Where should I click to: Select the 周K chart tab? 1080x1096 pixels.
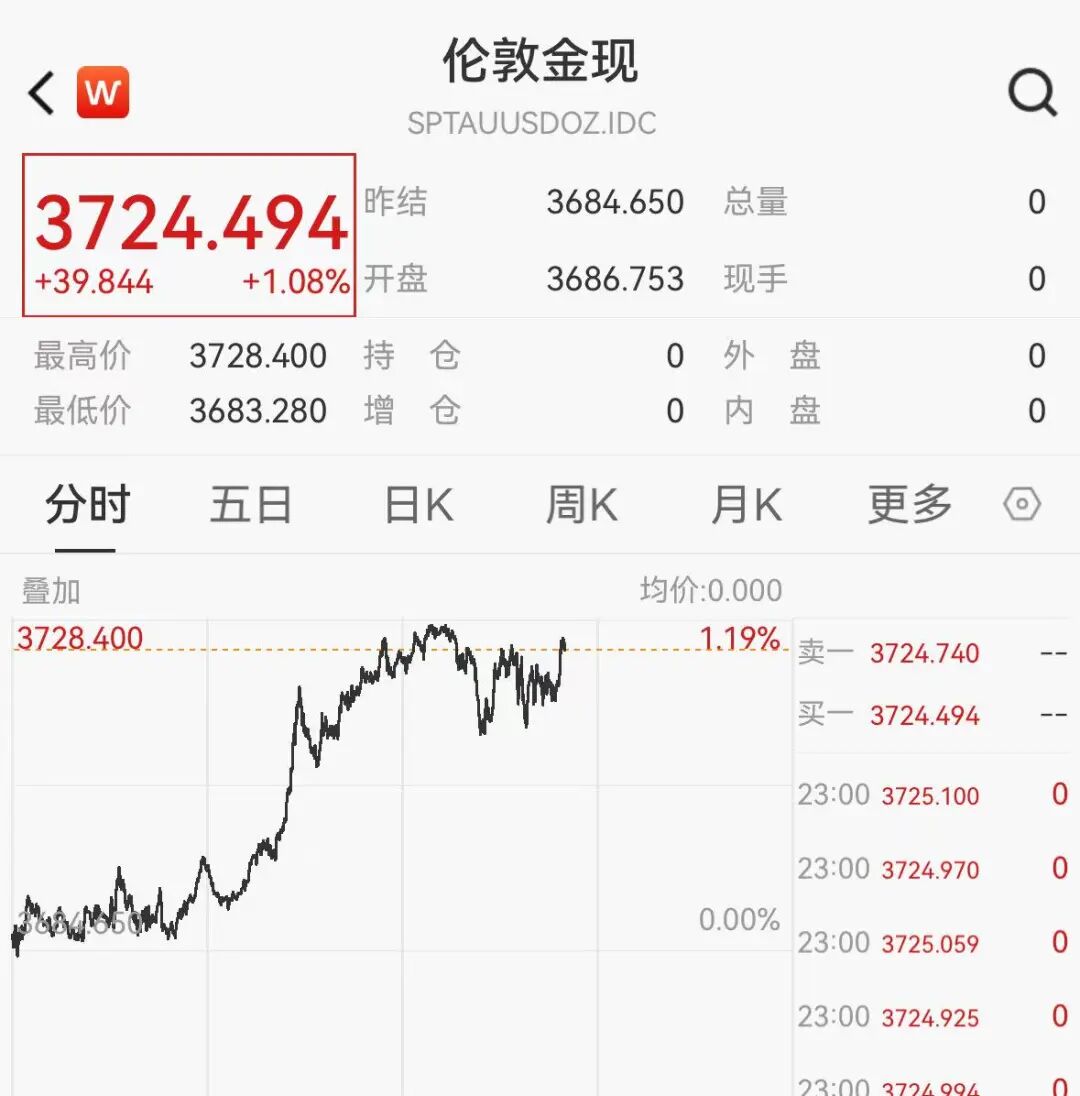581,505
